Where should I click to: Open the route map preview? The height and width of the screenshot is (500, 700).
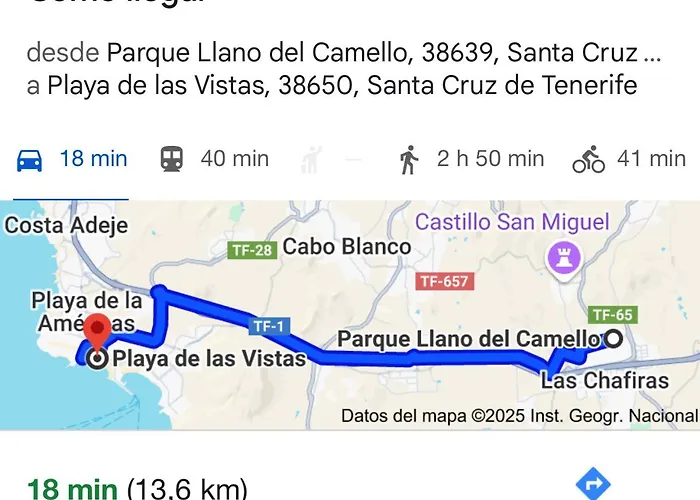click(x=350, y=315)
